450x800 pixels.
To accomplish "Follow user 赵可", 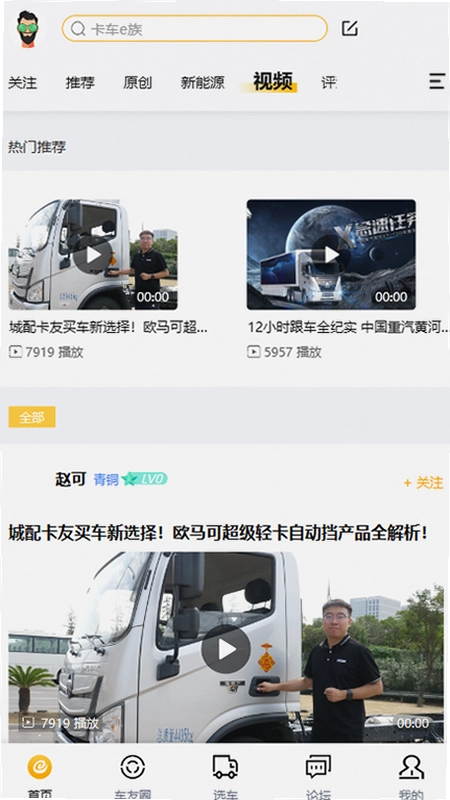I will click(423, 482).
